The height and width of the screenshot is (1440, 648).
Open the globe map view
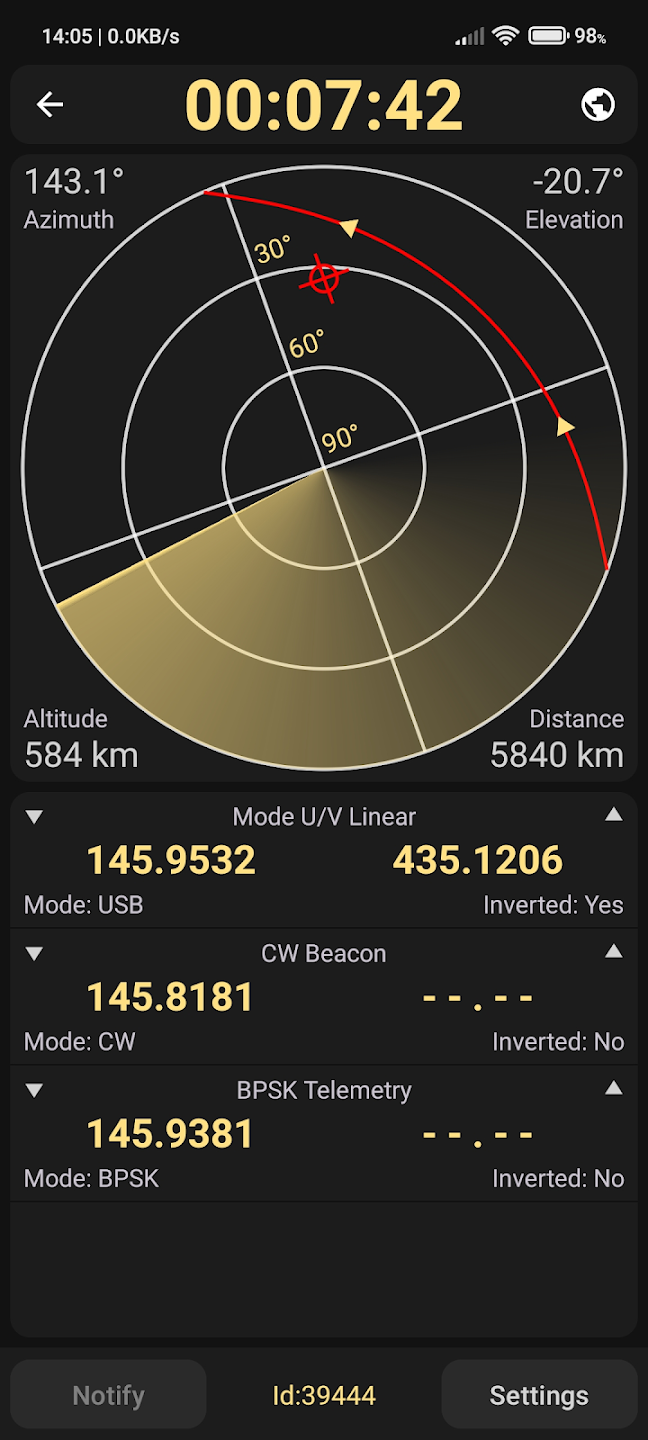(x=598, y=104)
